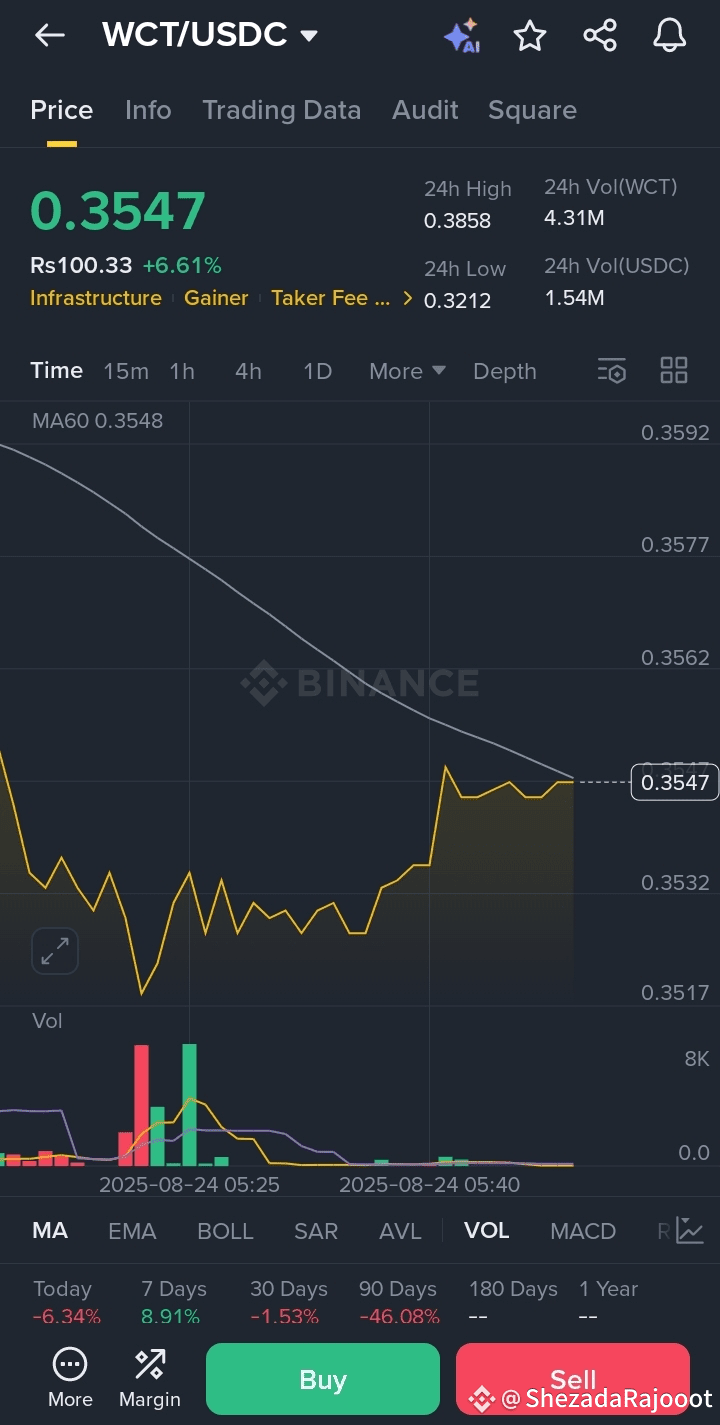The width and height of the screenshot is (720, 1425).
Task: Open Margin trading
Action: coord(150,1378)
